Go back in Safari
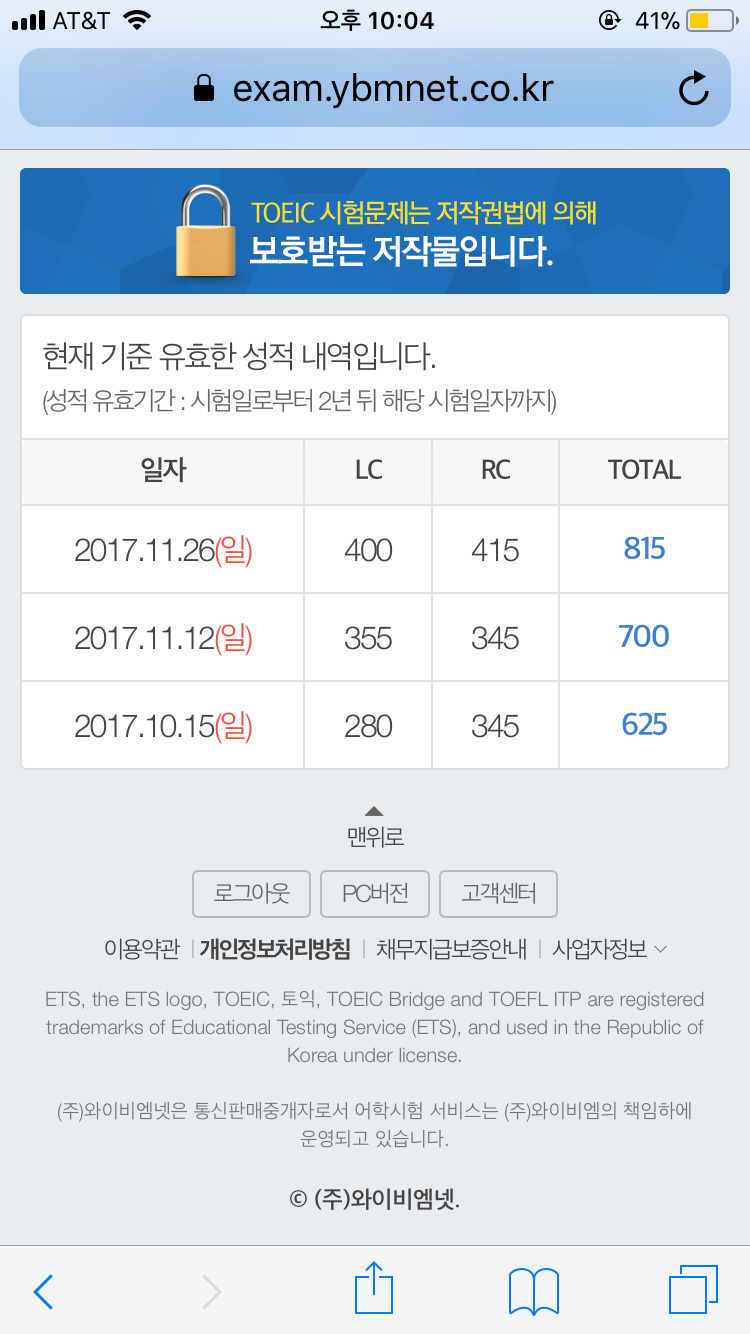Image resolution: width=750 pixels, height=1334 pixels. click(x=43, y=1292)
